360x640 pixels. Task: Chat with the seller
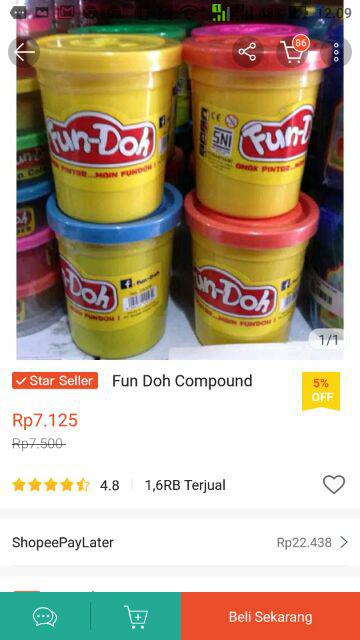[x=45, y=616]
